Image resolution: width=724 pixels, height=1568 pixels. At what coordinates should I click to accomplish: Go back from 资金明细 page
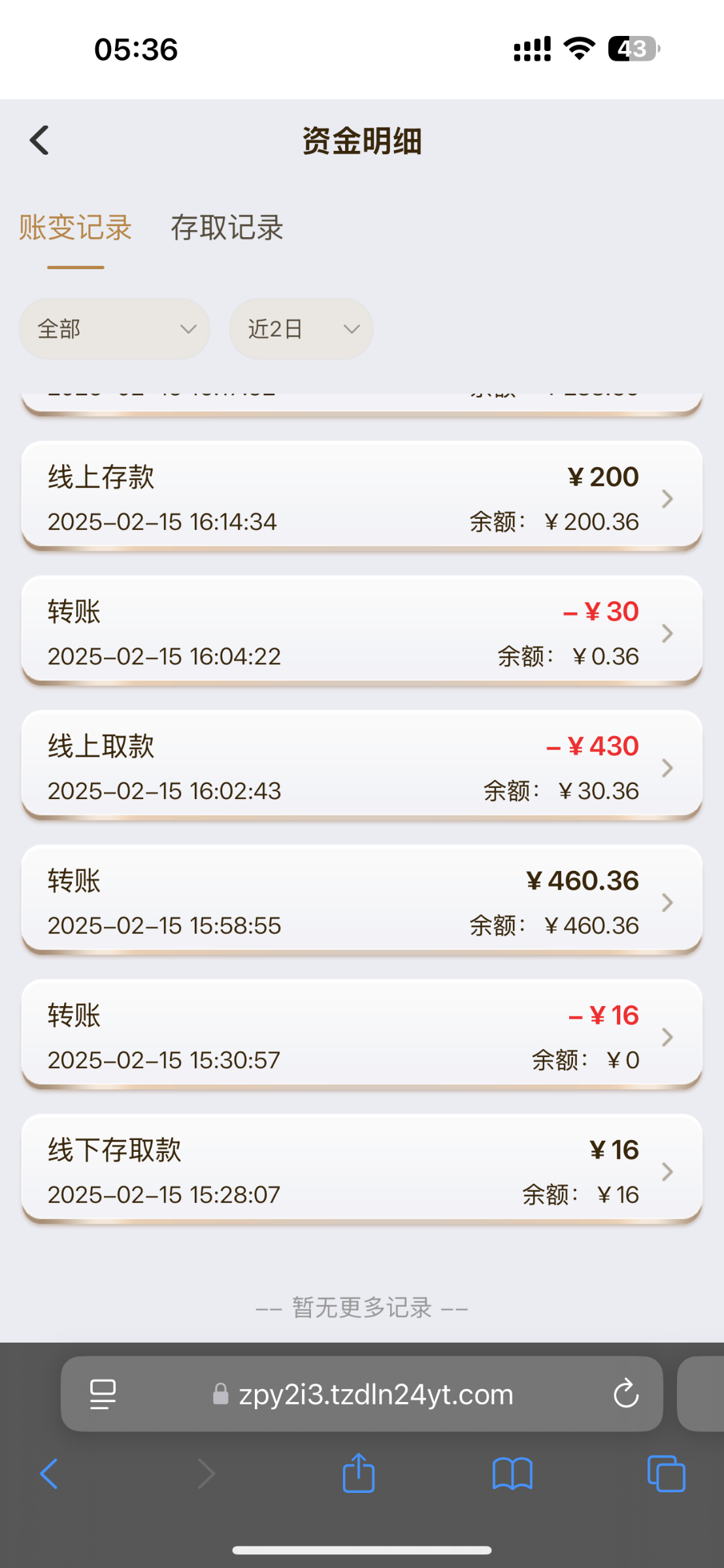coord(39,140)
